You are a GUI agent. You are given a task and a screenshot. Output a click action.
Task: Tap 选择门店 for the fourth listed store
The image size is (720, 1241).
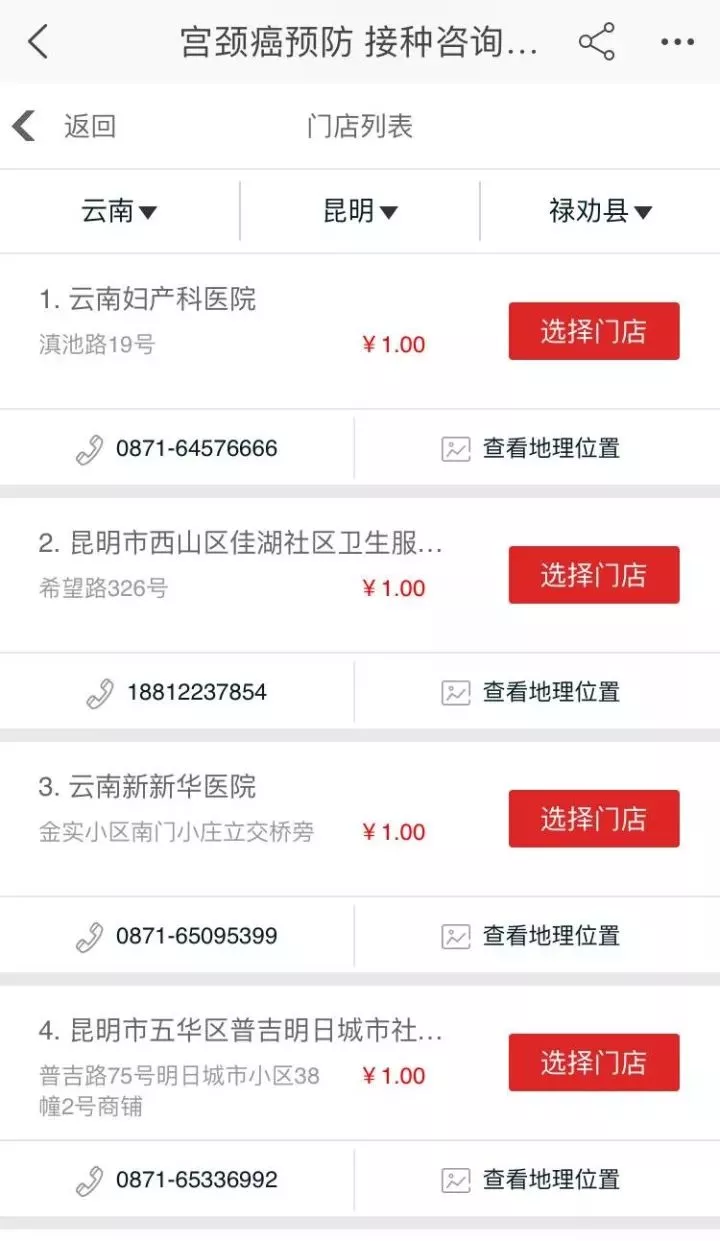pos(594,1062)
